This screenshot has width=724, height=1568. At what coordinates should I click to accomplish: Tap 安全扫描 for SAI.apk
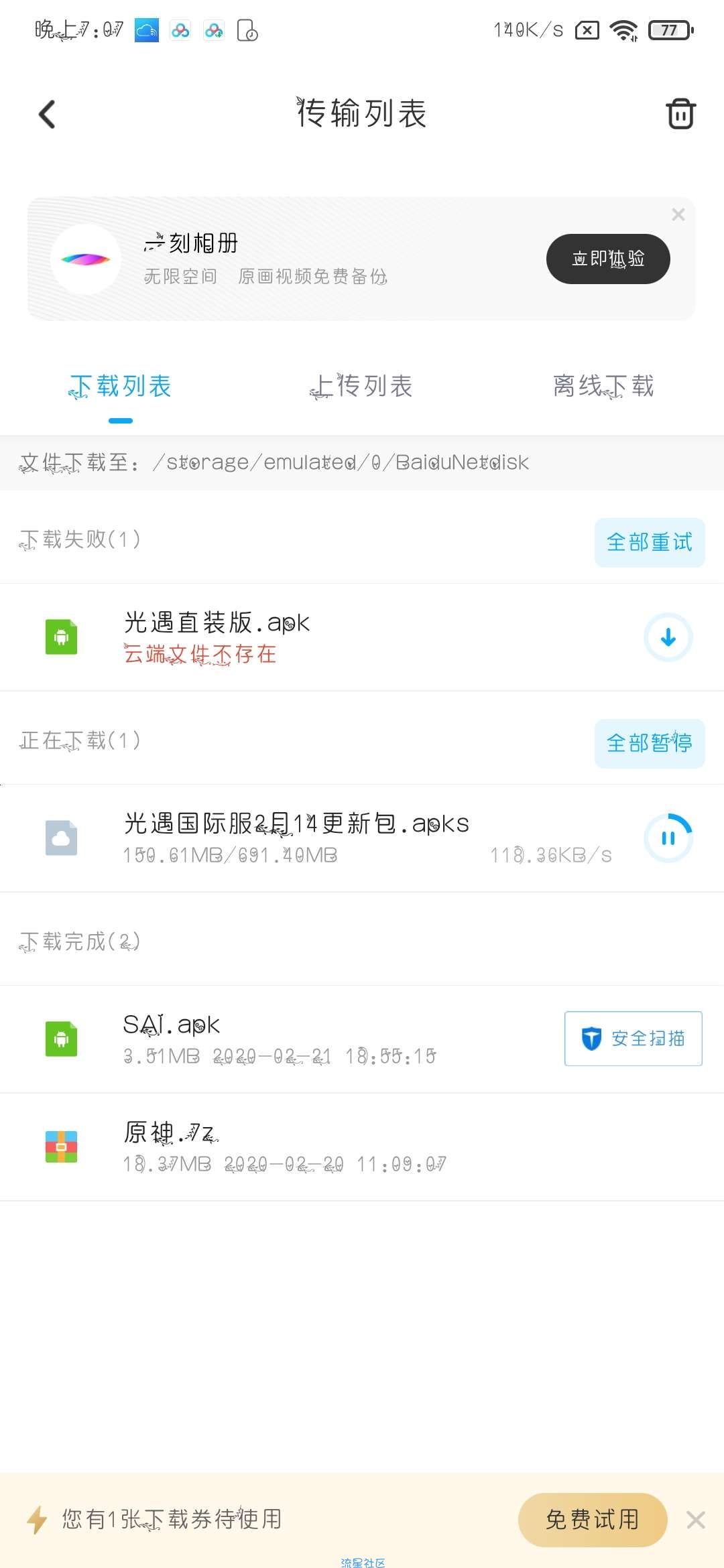(x=633, y=1039)
